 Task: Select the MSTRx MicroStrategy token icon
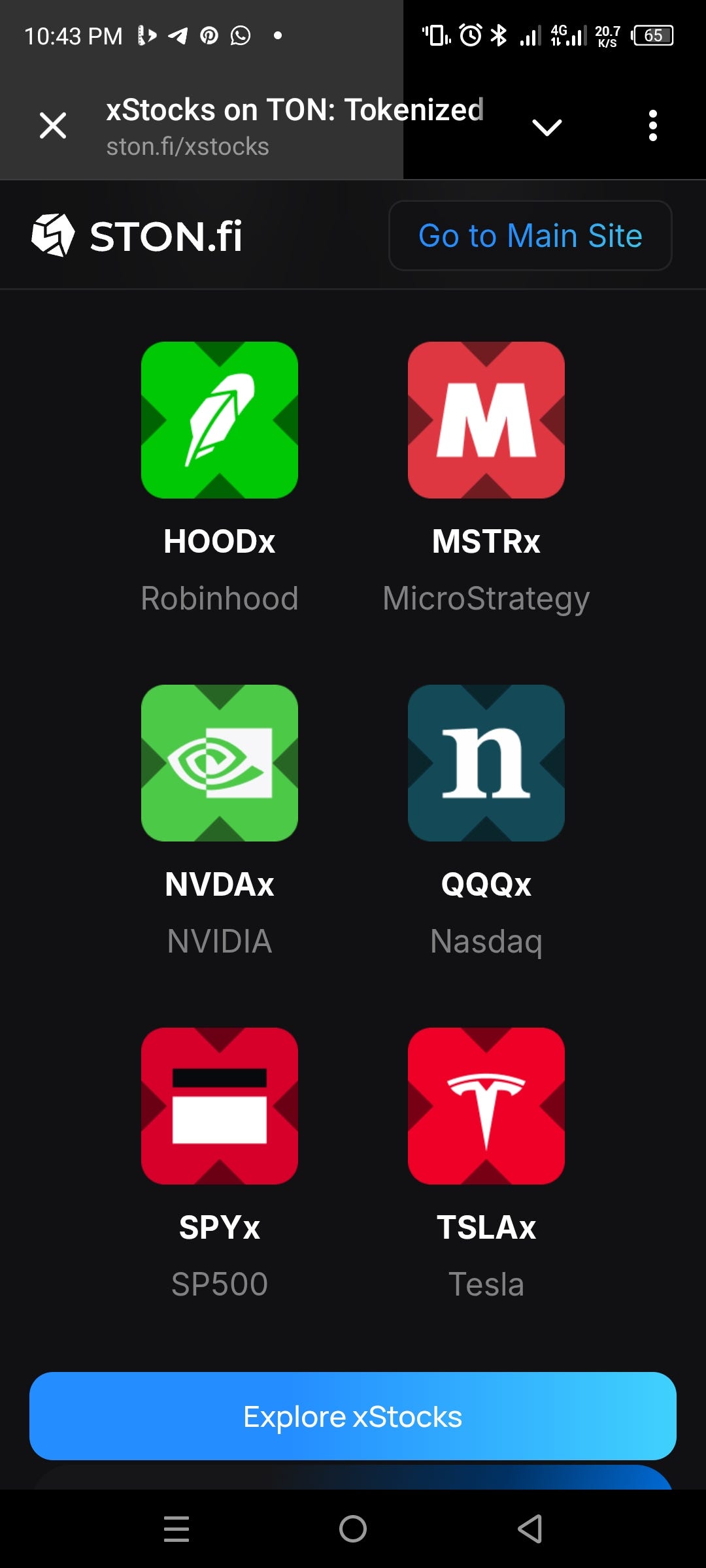tap(486, 420)
